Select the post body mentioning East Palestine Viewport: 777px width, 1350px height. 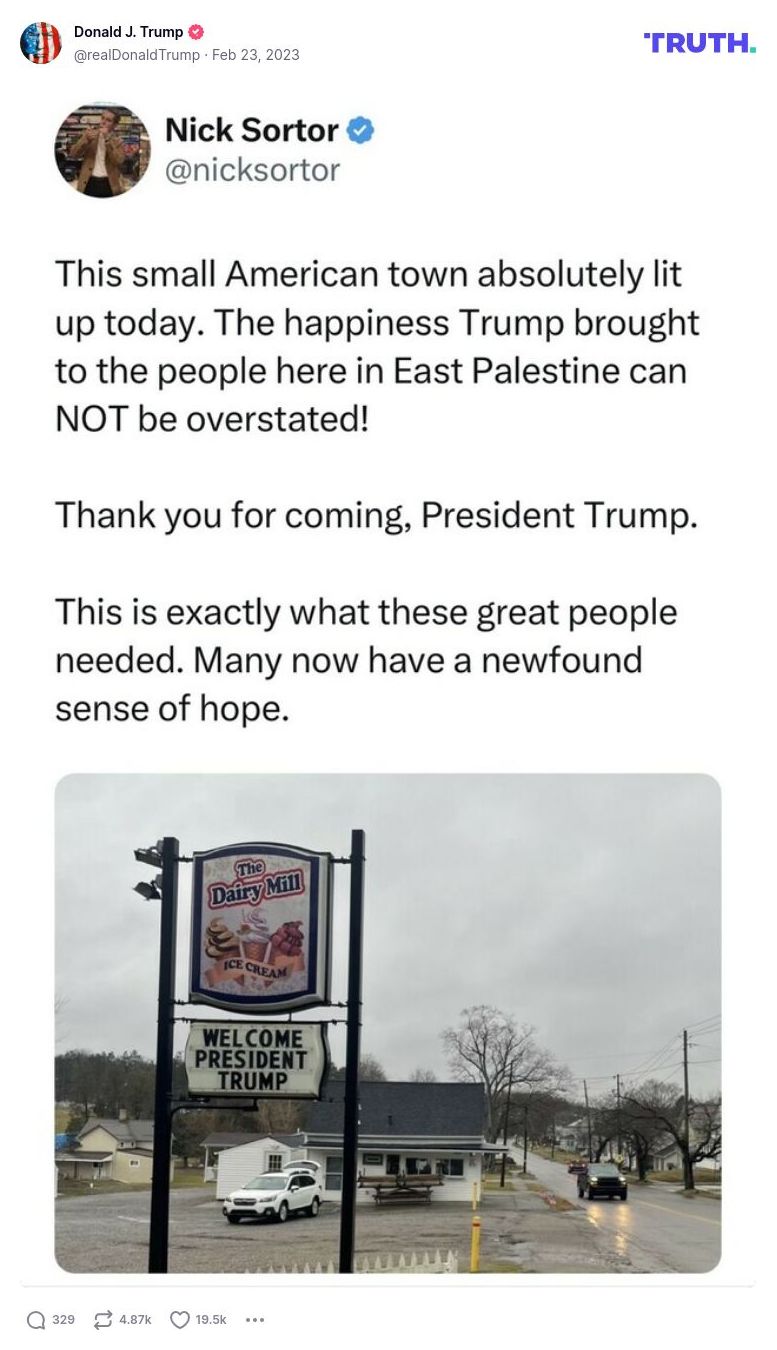tap(378, 370)
